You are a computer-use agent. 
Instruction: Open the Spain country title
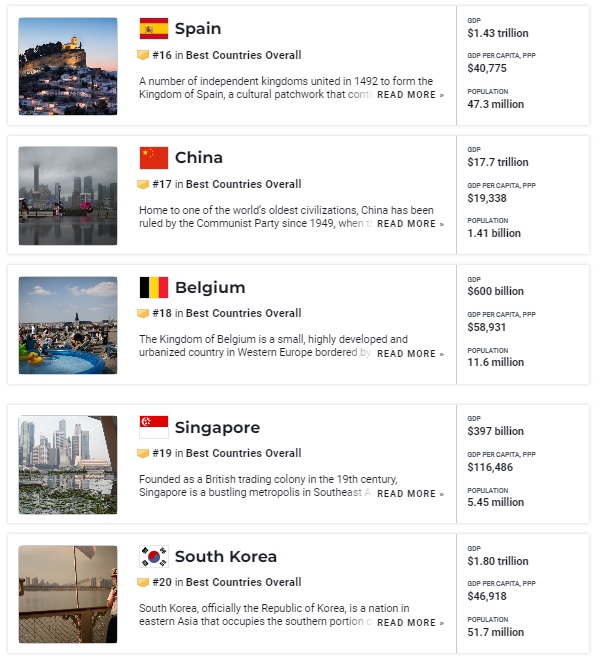[x=198, y=28]
